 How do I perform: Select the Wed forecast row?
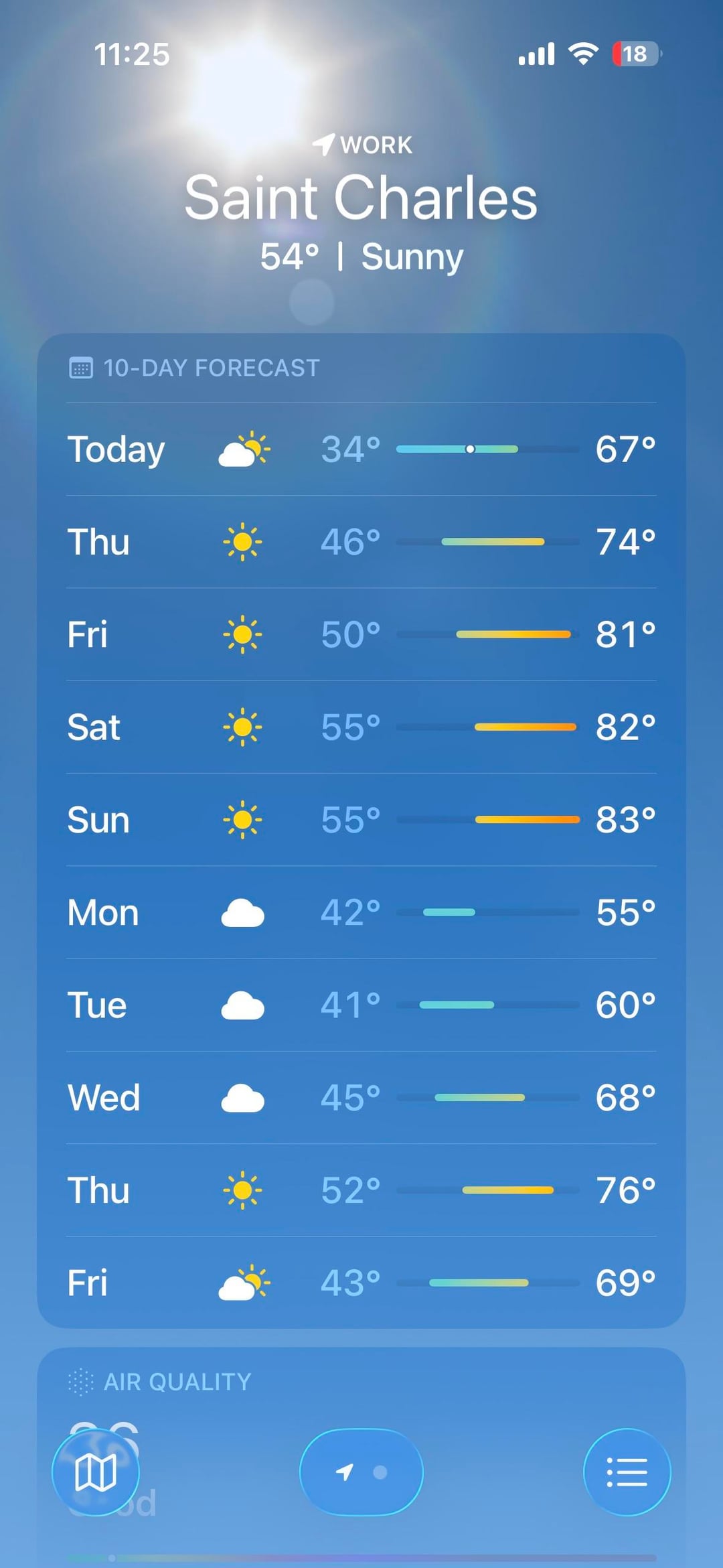[x=361, y=1098]
